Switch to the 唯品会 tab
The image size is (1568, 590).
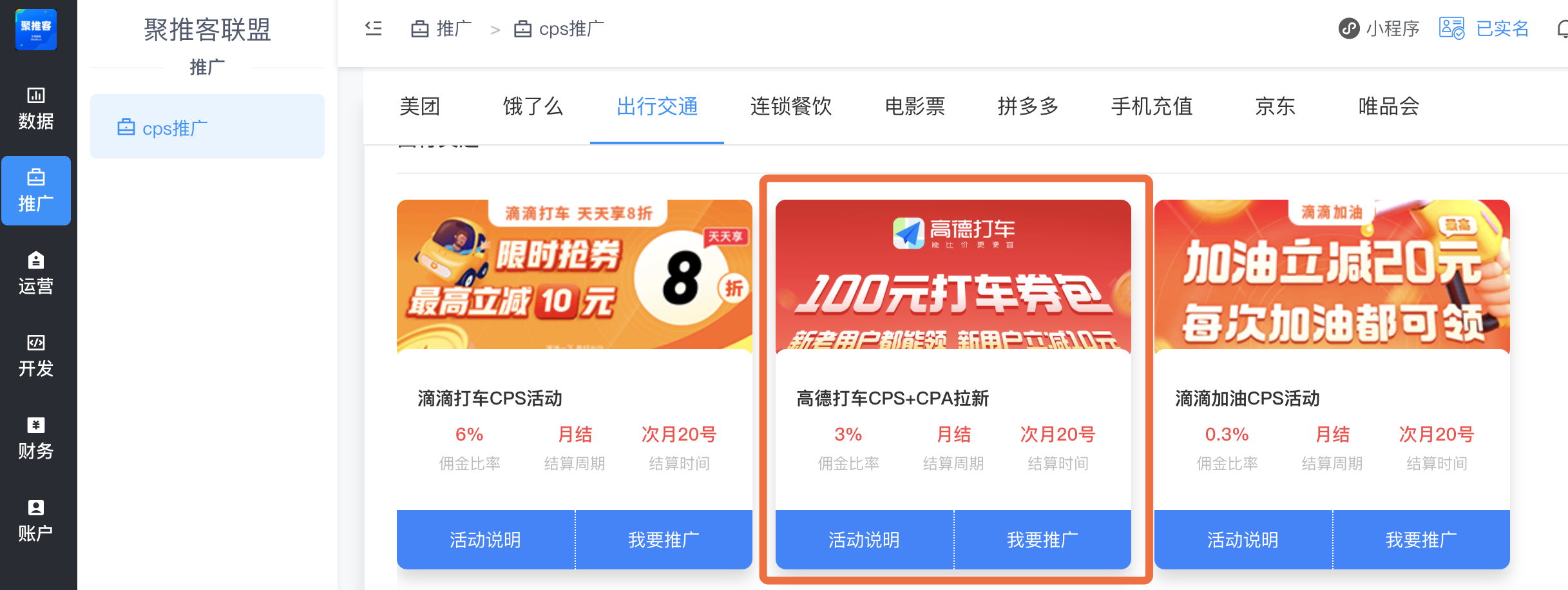(x=1388, y=107)
